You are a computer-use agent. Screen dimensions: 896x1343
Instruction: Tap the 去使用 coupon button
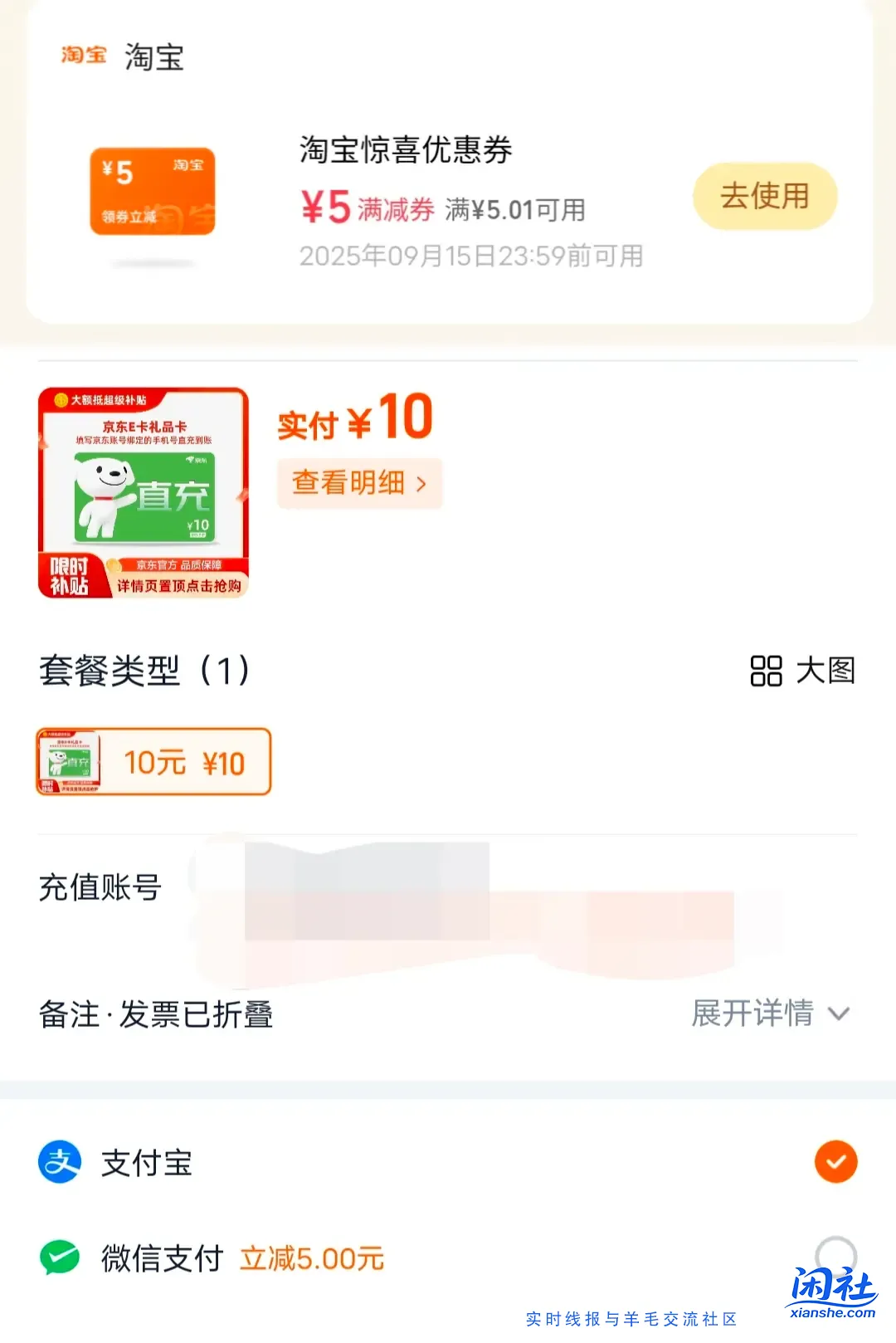(x=764, y=196)
